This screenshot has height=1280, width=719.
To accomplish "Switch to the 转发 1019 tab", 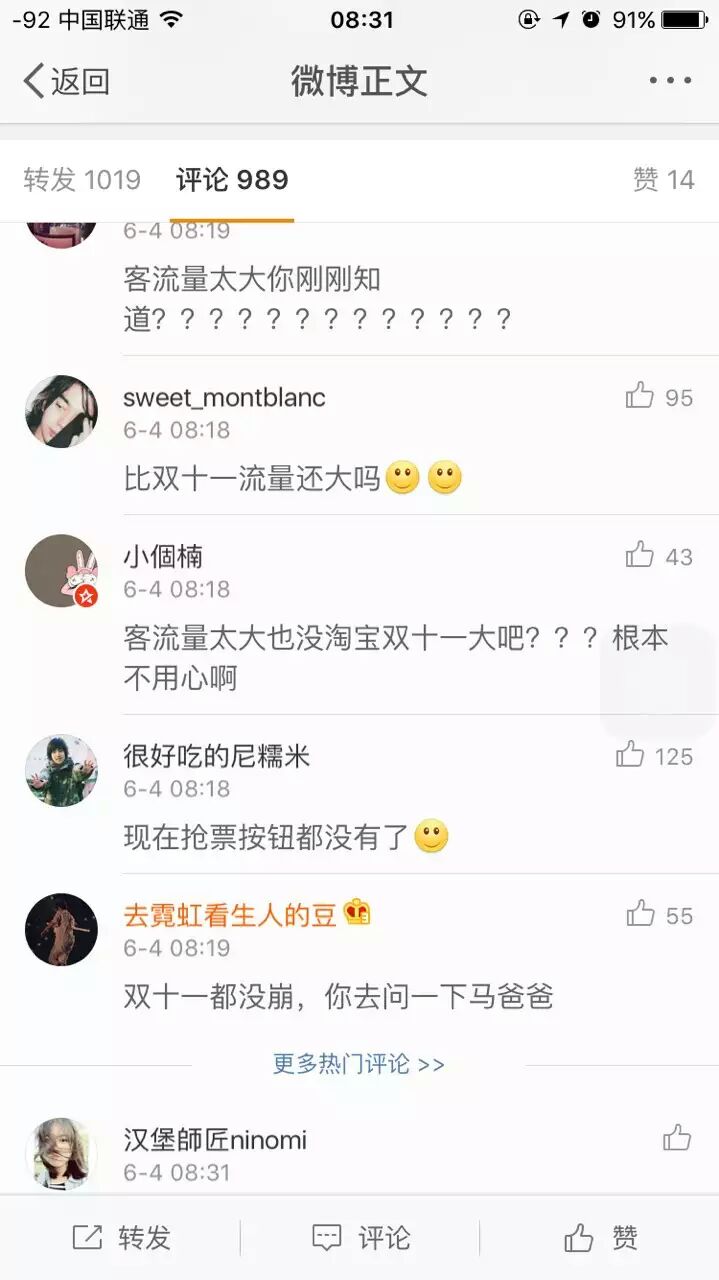I will tap(82, 180).
